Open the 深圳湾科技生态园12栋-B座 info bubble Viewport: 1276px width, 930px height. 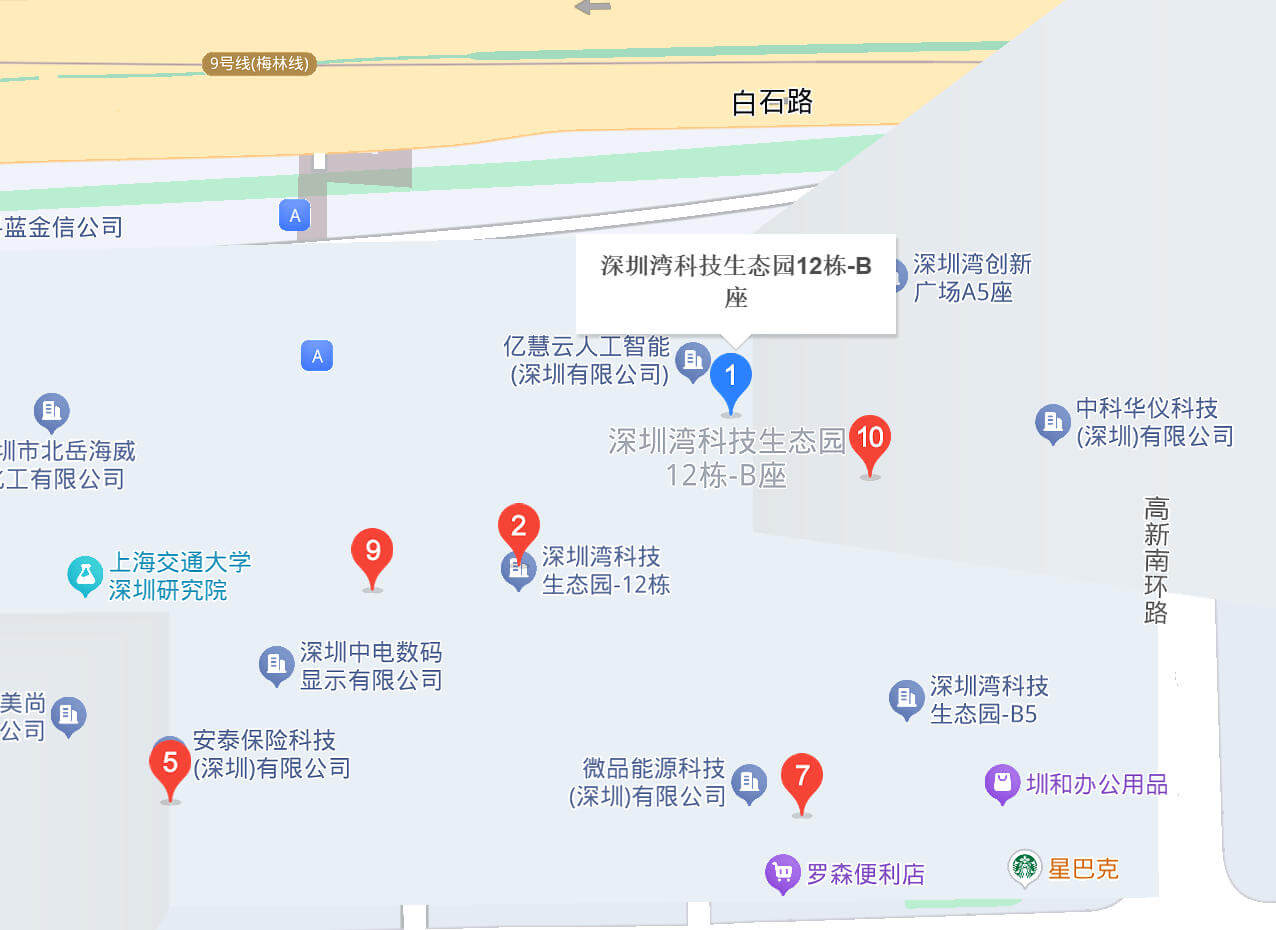point(735,283)
